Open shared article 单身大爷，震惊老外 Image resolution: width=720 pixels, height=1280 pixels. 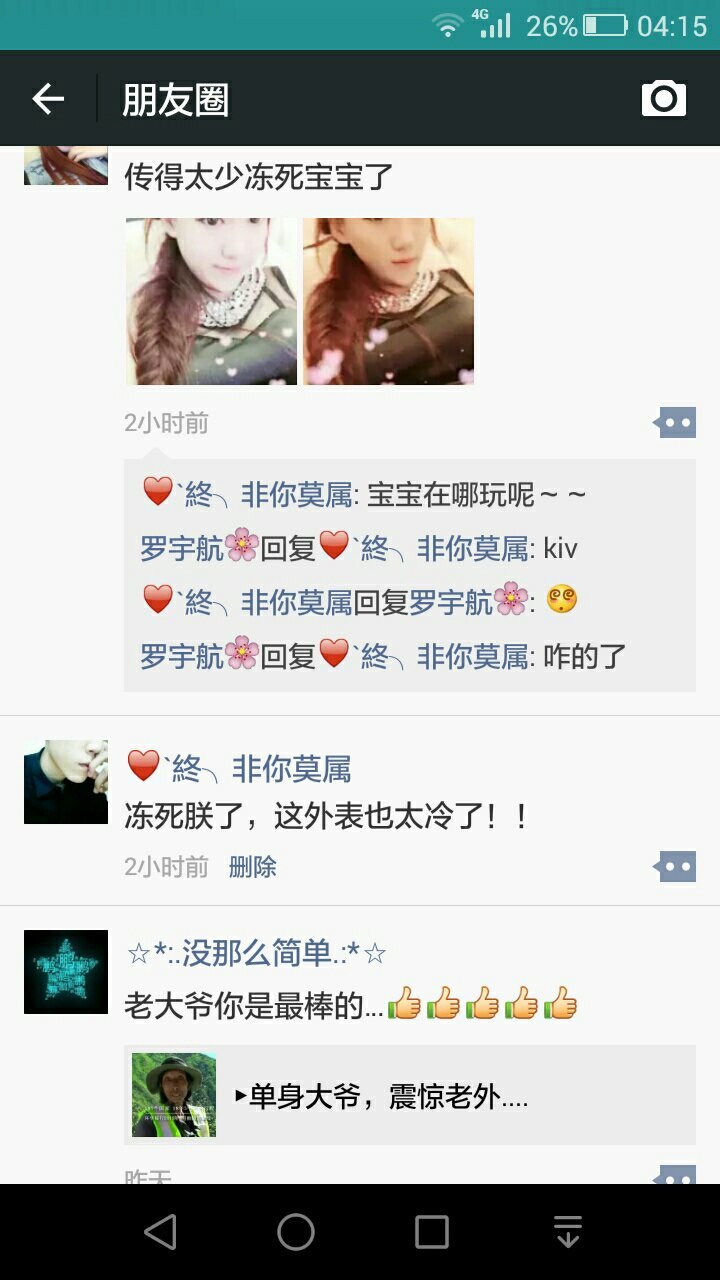(410, 1095)
